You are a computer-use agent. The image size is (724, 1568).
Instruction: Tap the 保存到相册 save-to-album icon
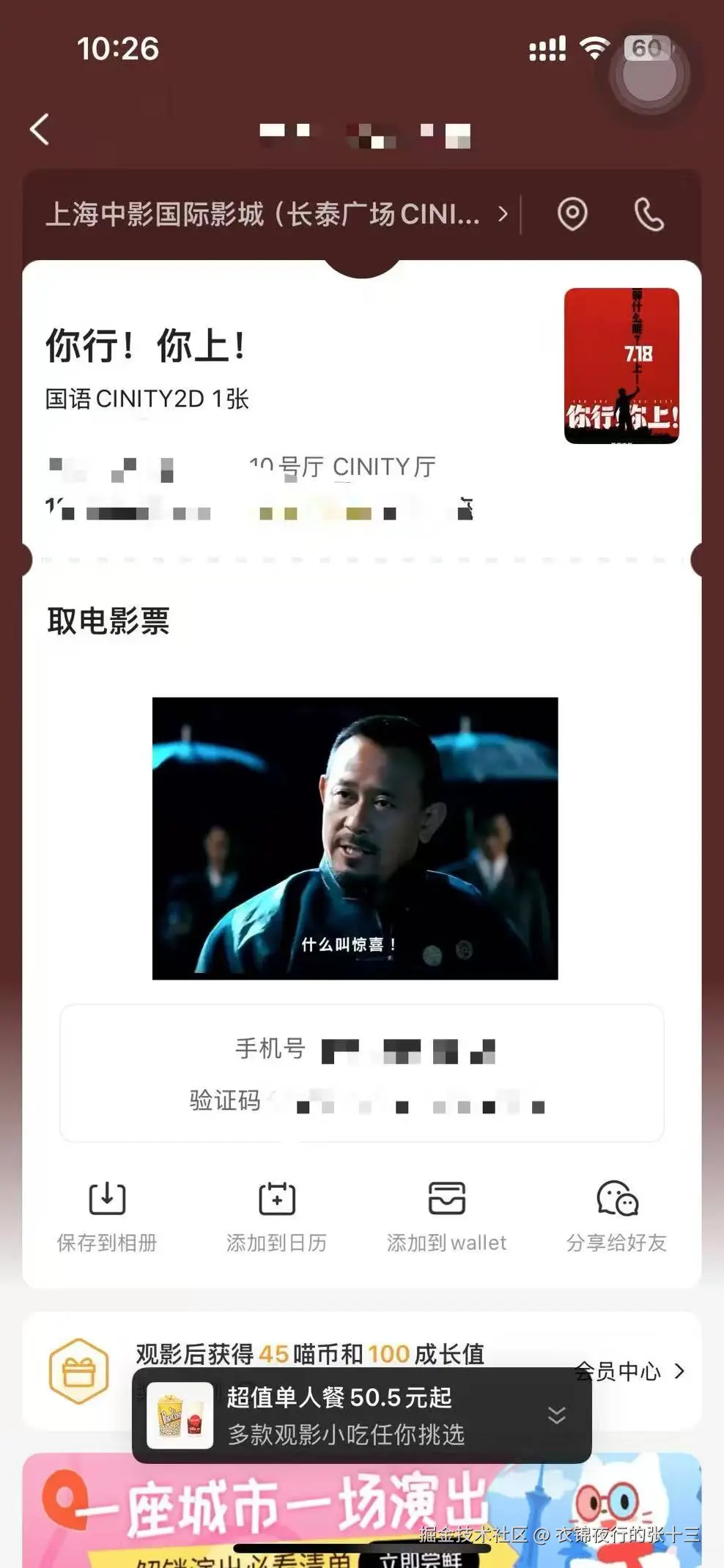pos(108,1199)
